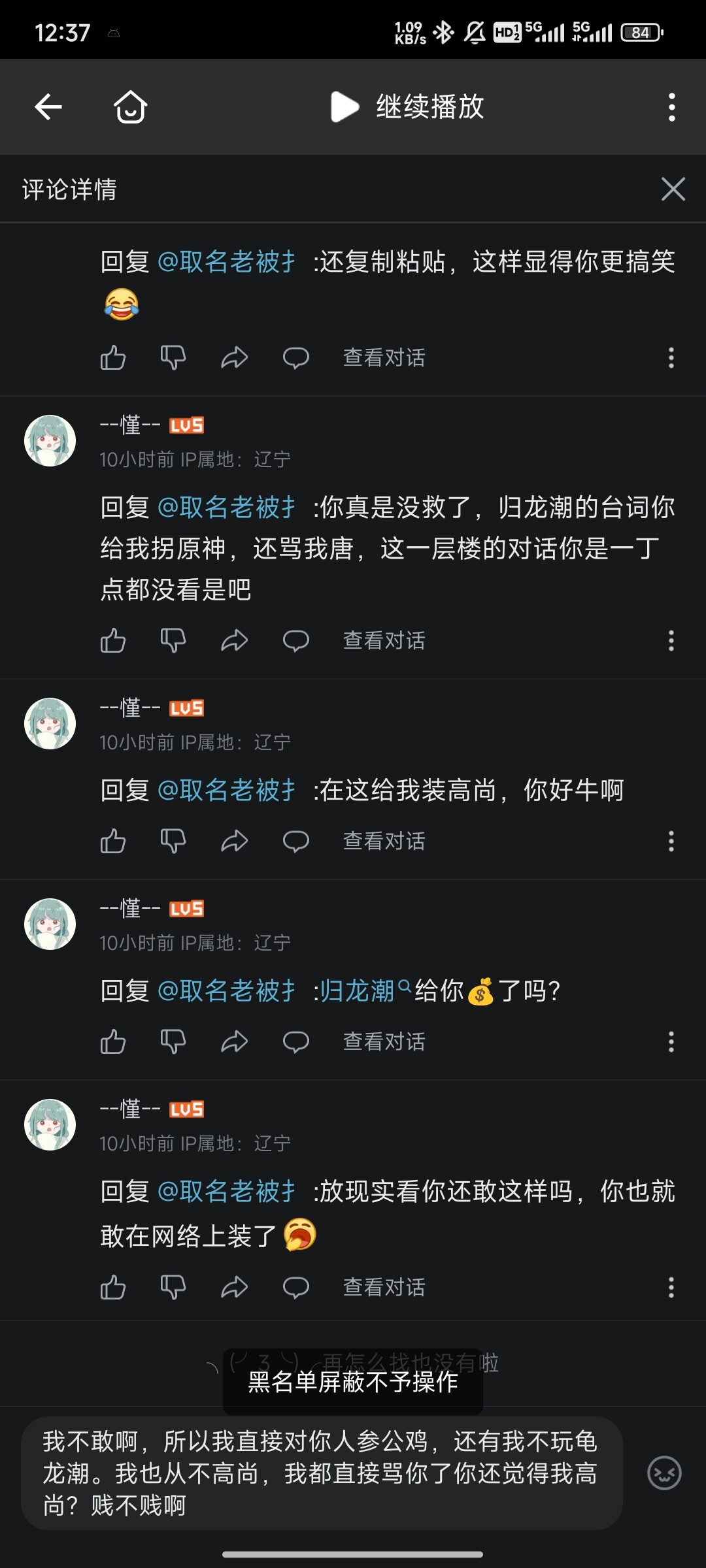Image resolution: width=706 pixels, height=1568 pixels.
Task: Share the comment 在这给我装高尚
Action: coord(234,841)
